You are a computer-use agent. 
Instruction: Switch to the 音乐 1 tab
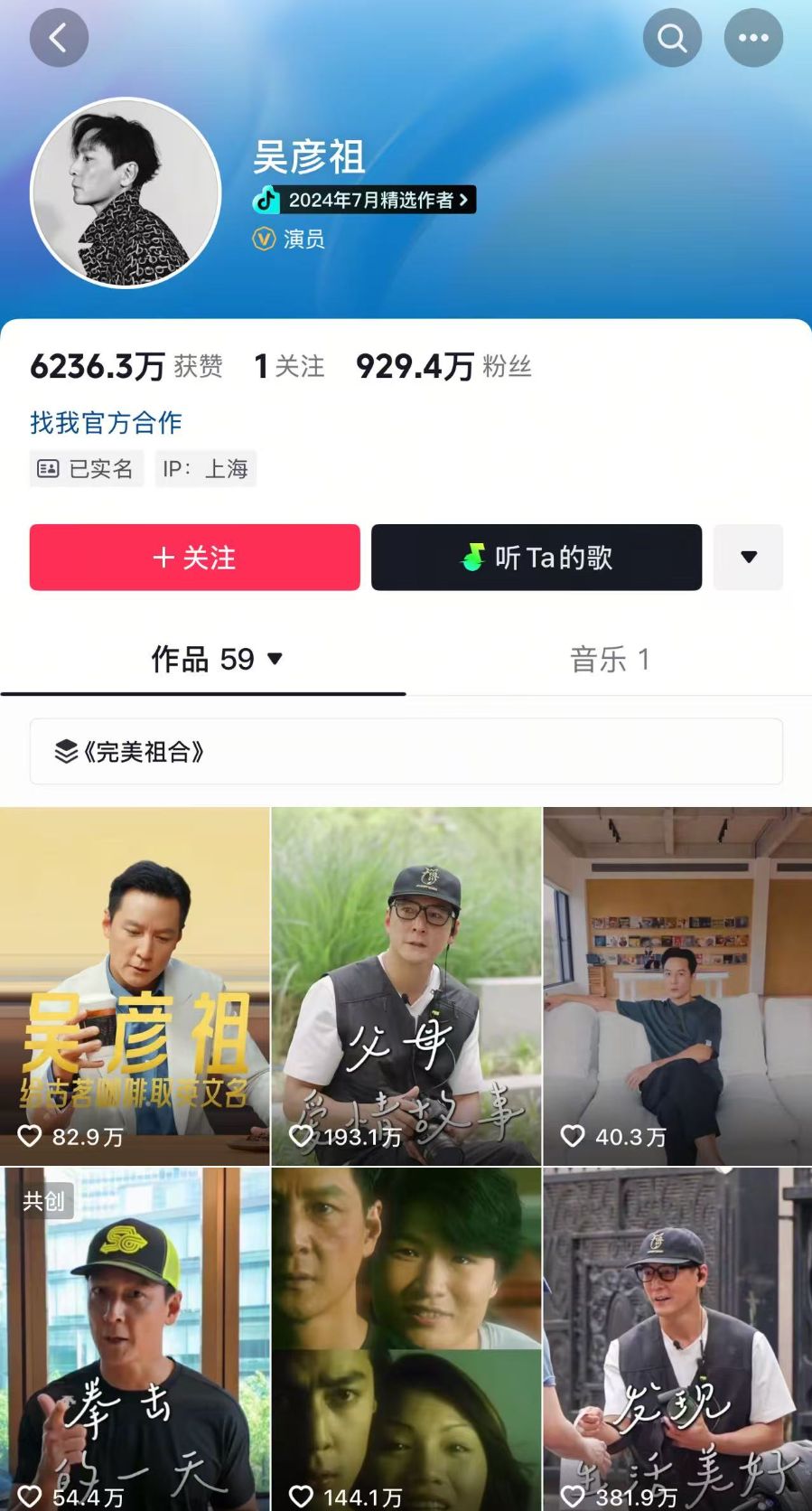coord(610,659)
